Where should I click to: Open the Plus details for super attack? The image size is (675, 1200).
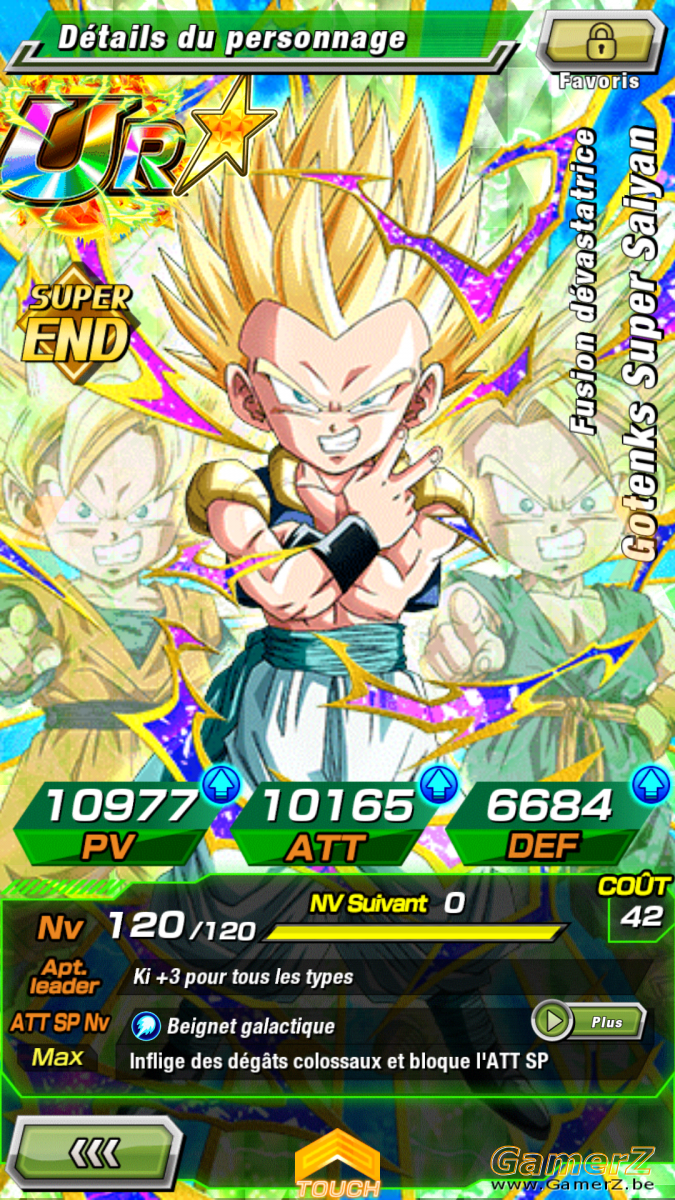click(588, 1022)
